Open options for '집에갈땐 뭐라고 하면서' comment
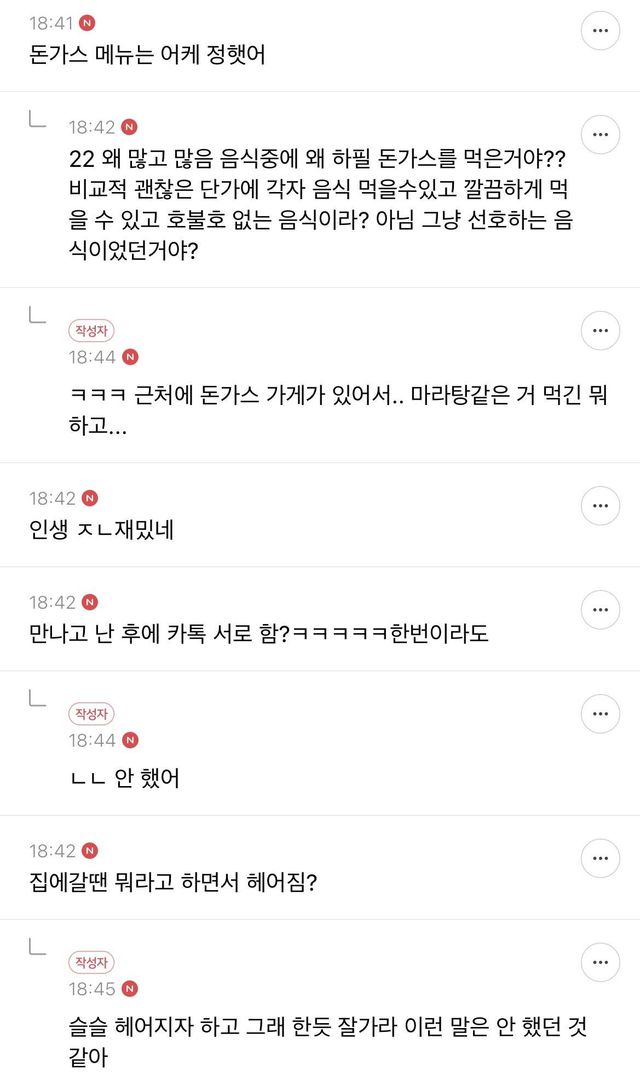 click(x=600, y=858)
